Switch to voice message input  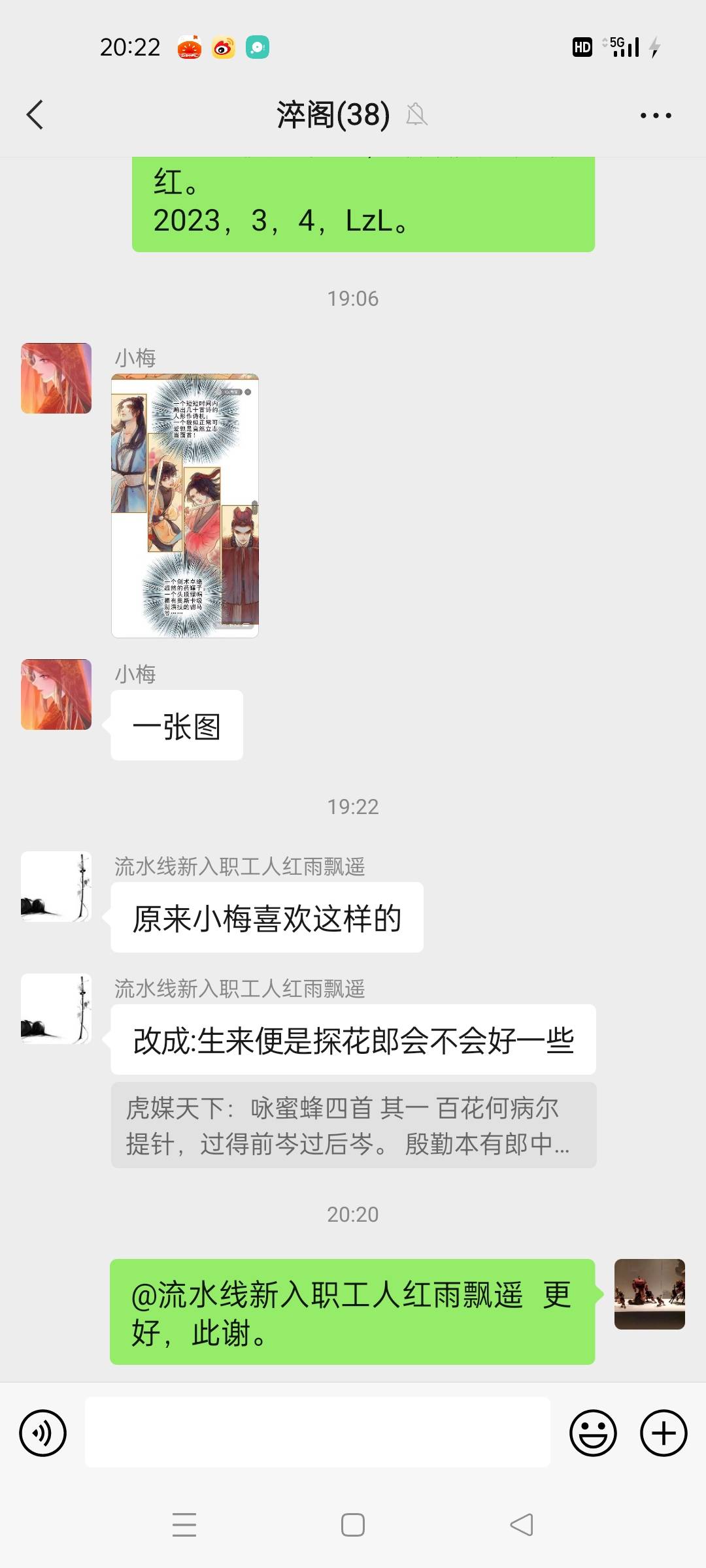[x=43, y=1433]
